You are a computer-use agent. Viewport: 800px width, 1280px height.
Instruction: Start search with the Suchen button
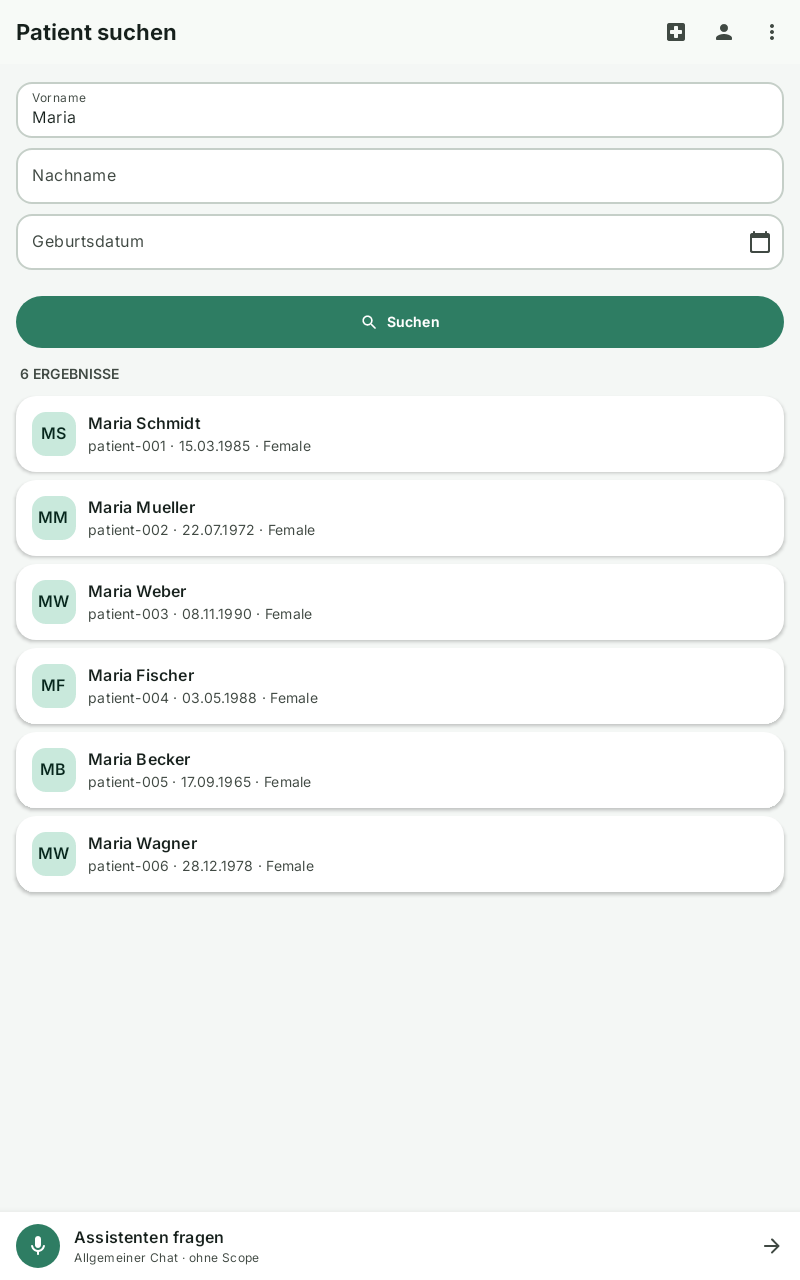(400, 322)
